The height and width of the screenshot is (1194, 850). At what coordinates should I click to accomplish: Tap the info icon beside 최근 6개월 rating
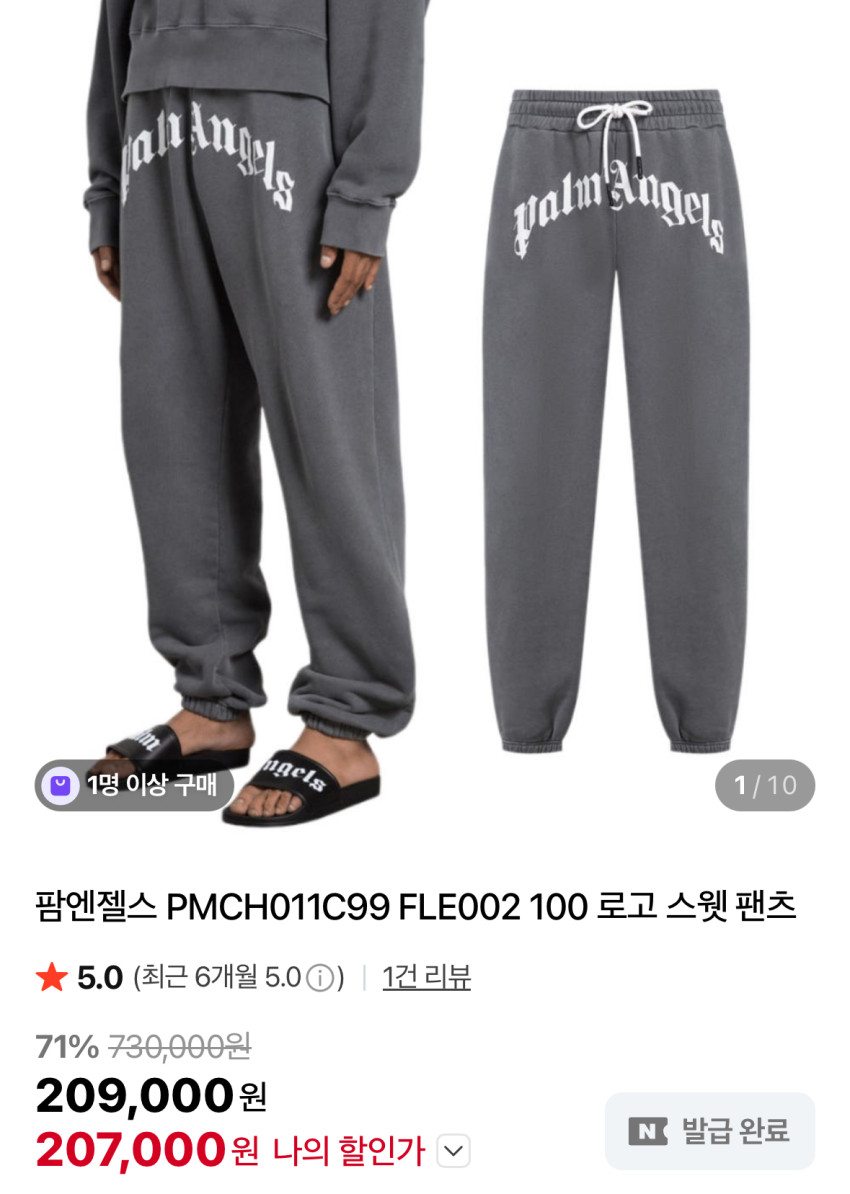click(319, 978)
